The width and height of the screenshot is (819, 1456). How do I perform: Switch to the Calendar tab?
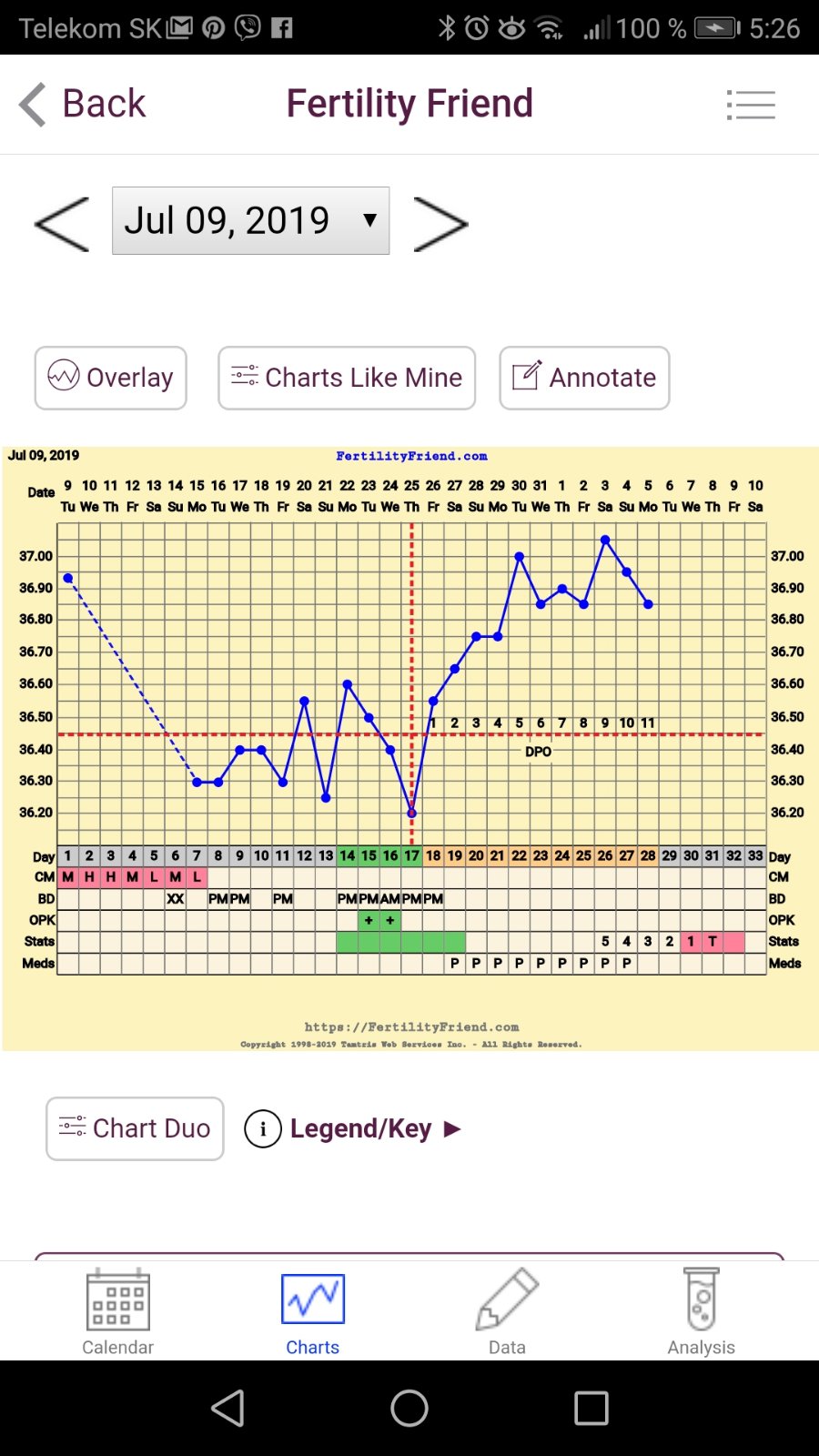tap(118, 1311)
